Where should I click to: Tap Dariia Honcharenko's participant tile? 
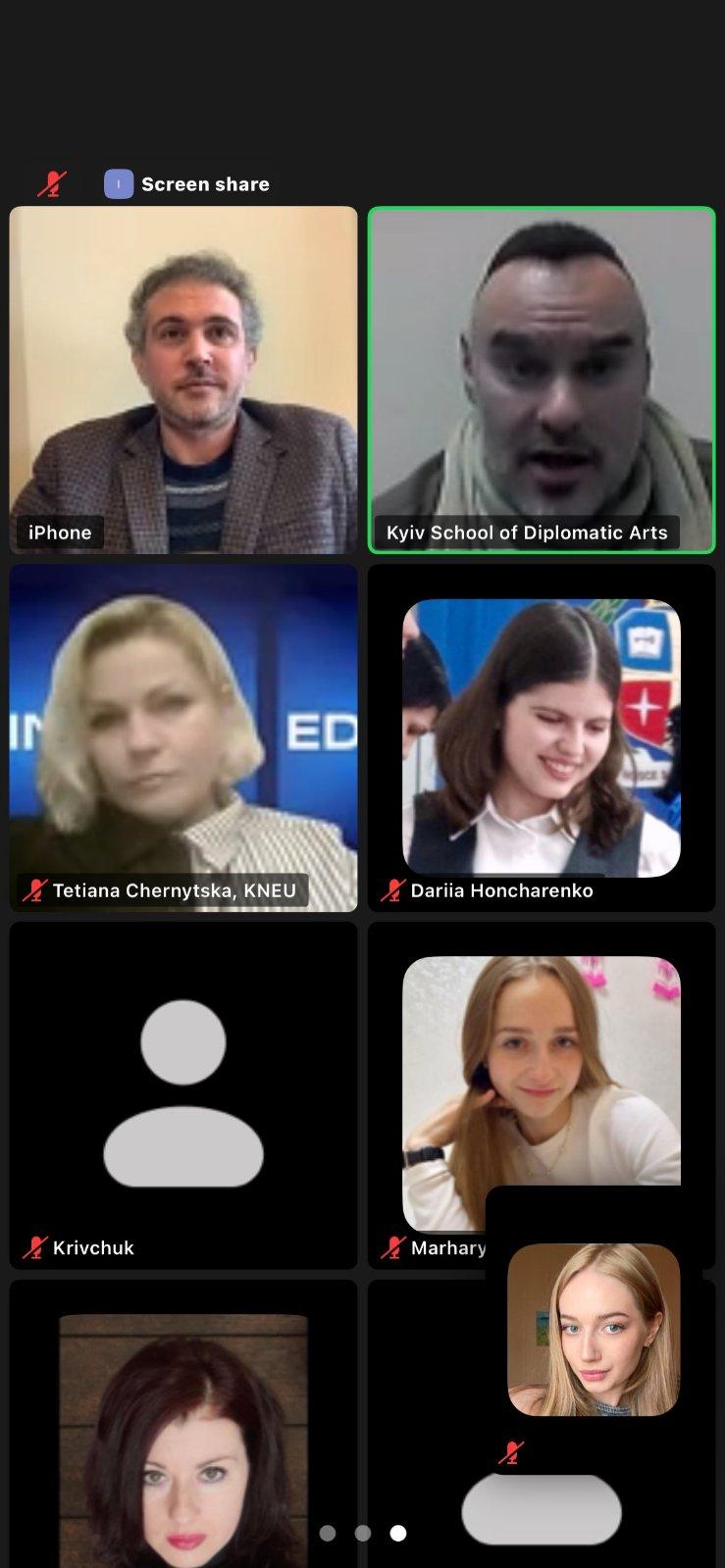[x=542, y=737]
